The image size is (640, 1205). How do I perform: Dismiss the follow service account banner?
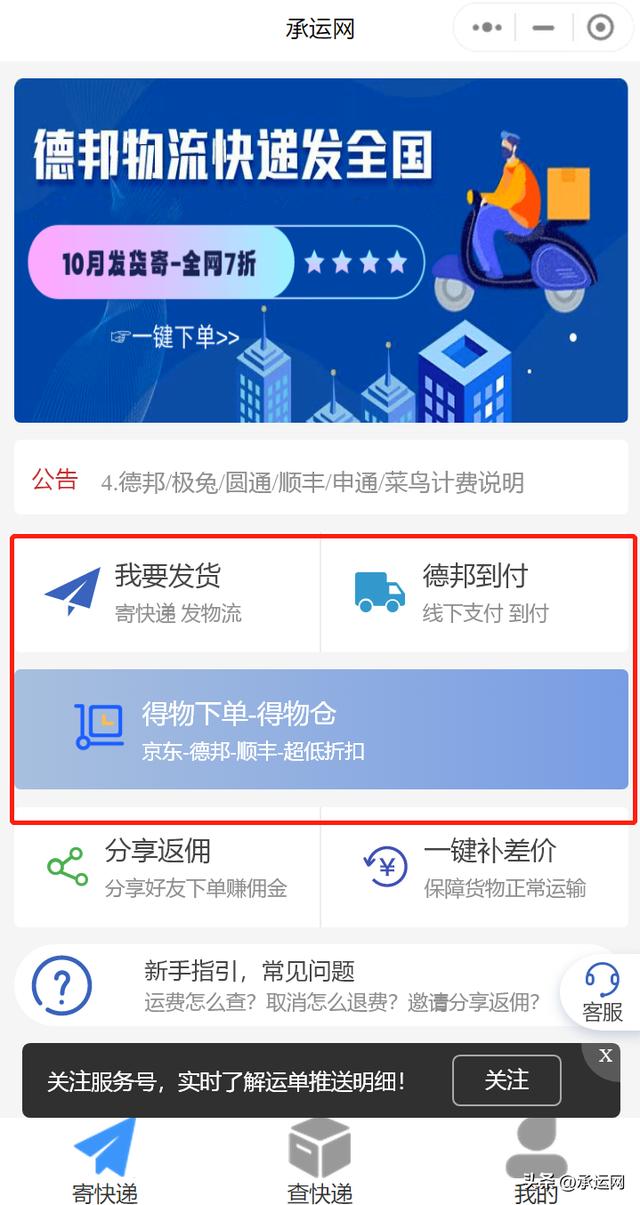pos(605,1056)
